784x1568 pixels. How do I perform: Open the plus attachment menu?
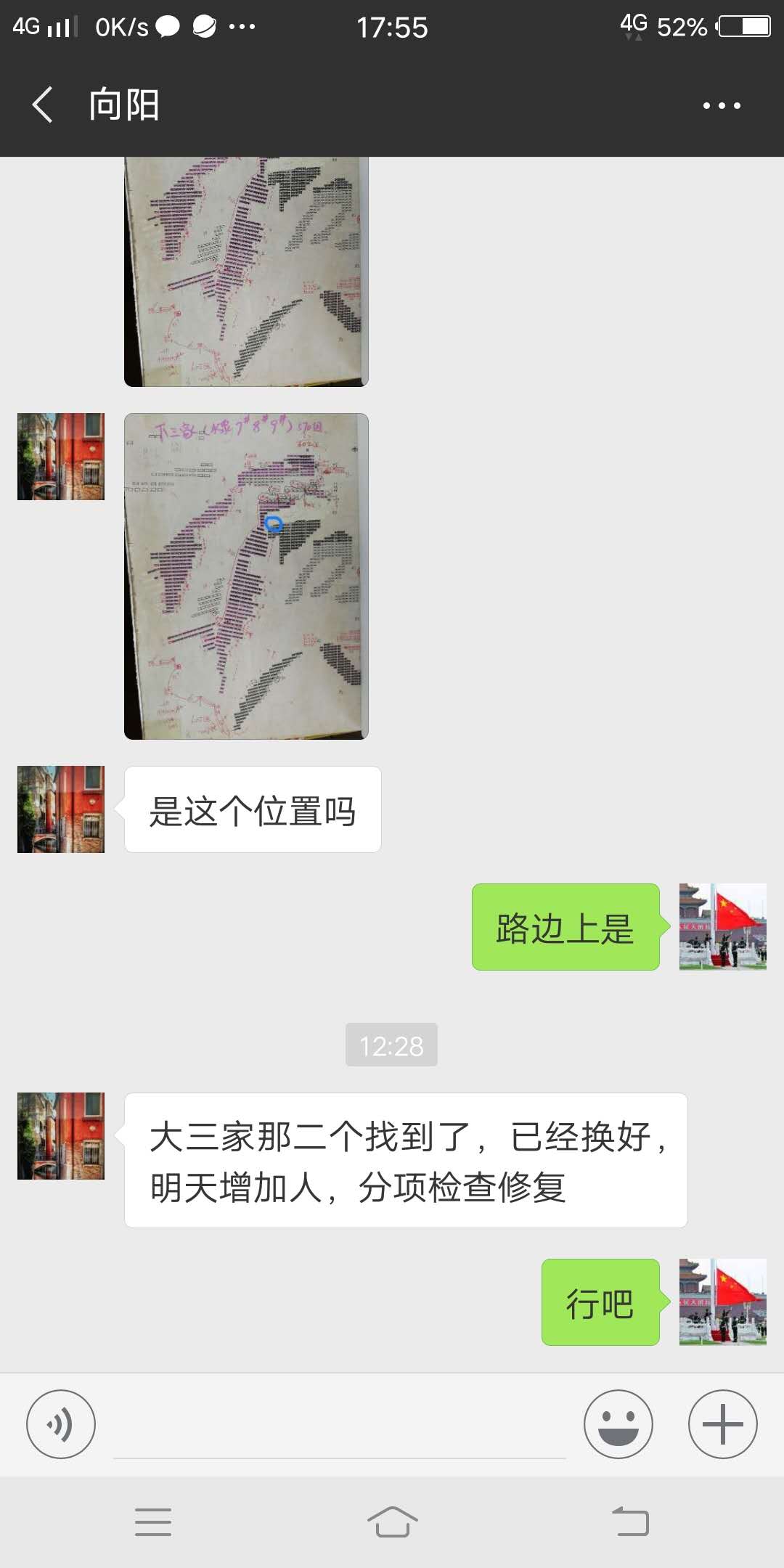[x=723, y=1424]
